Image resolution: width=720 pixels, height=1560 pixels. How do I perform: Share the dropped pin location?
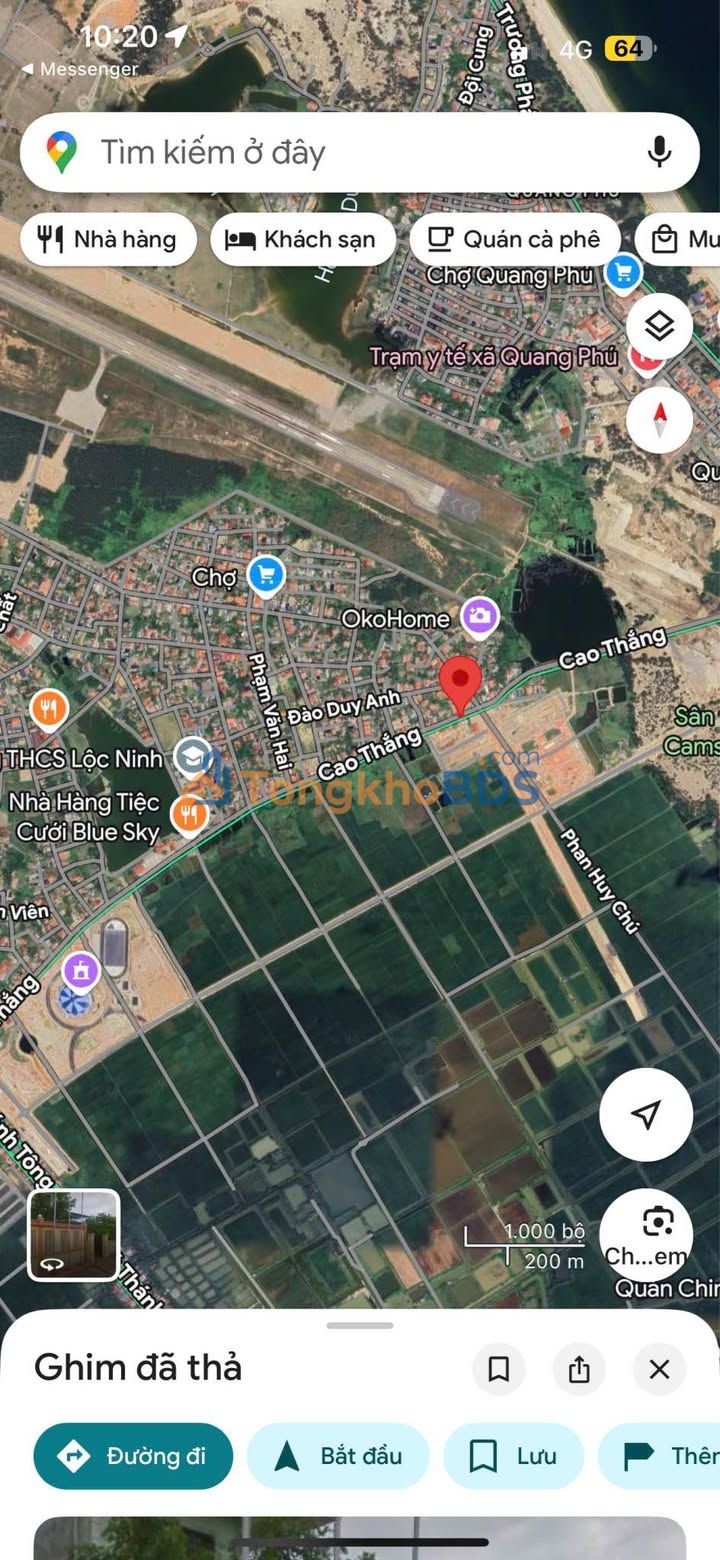click(x=579, y=1369)
